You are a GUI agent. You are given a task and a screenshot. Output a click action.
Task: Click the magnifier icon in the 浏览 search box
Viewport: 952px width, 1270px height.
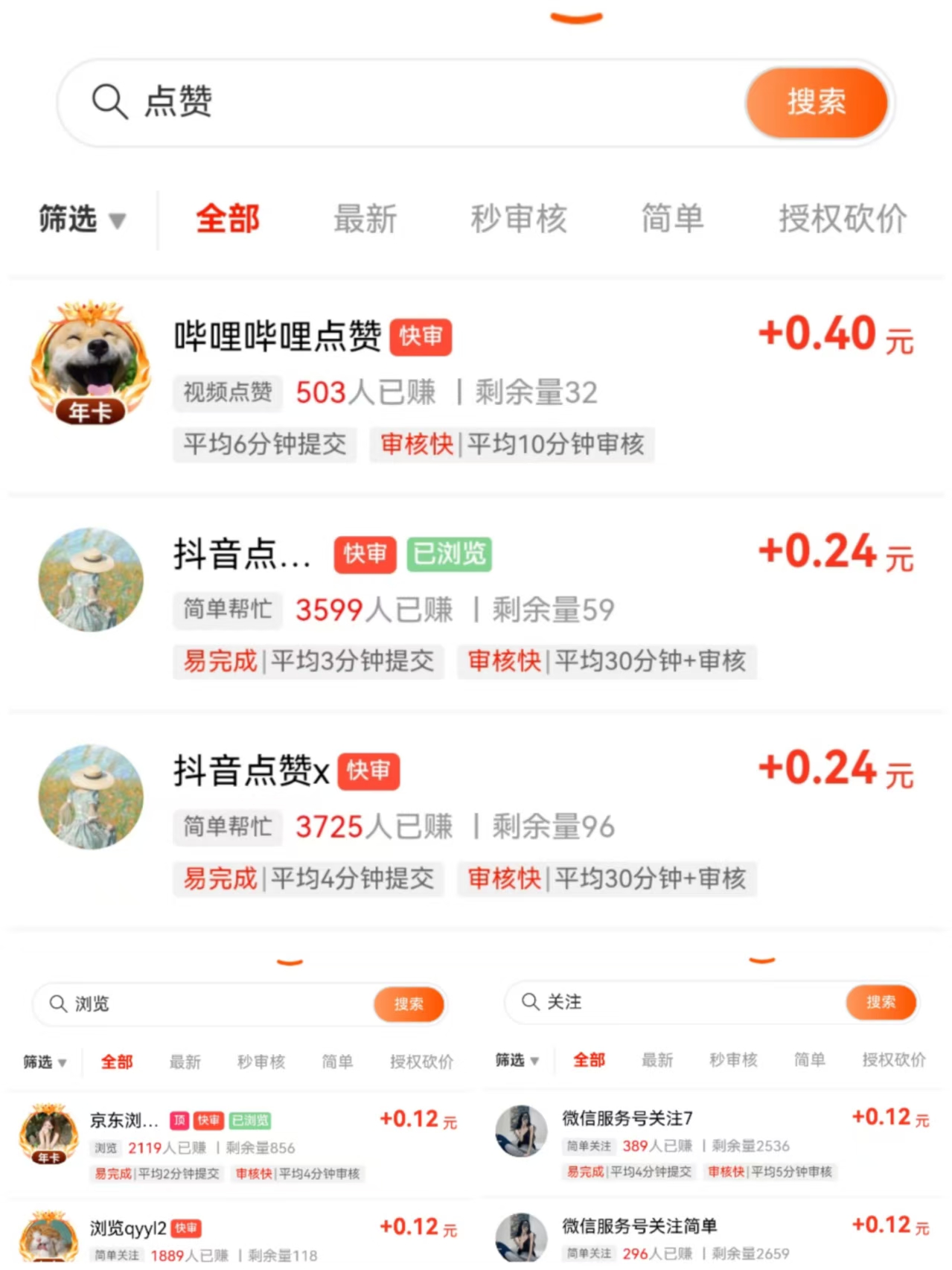tap(57, 1003)
